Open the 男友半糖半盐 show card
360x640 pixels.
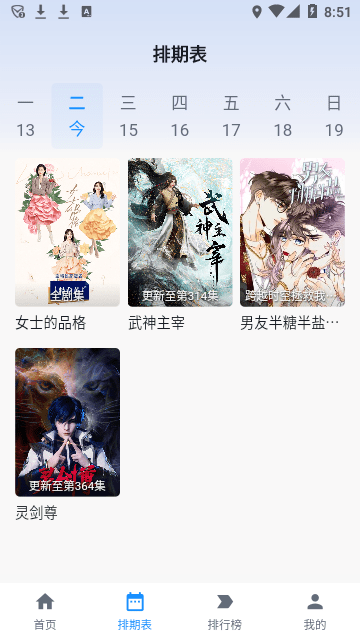click(292, 245)
